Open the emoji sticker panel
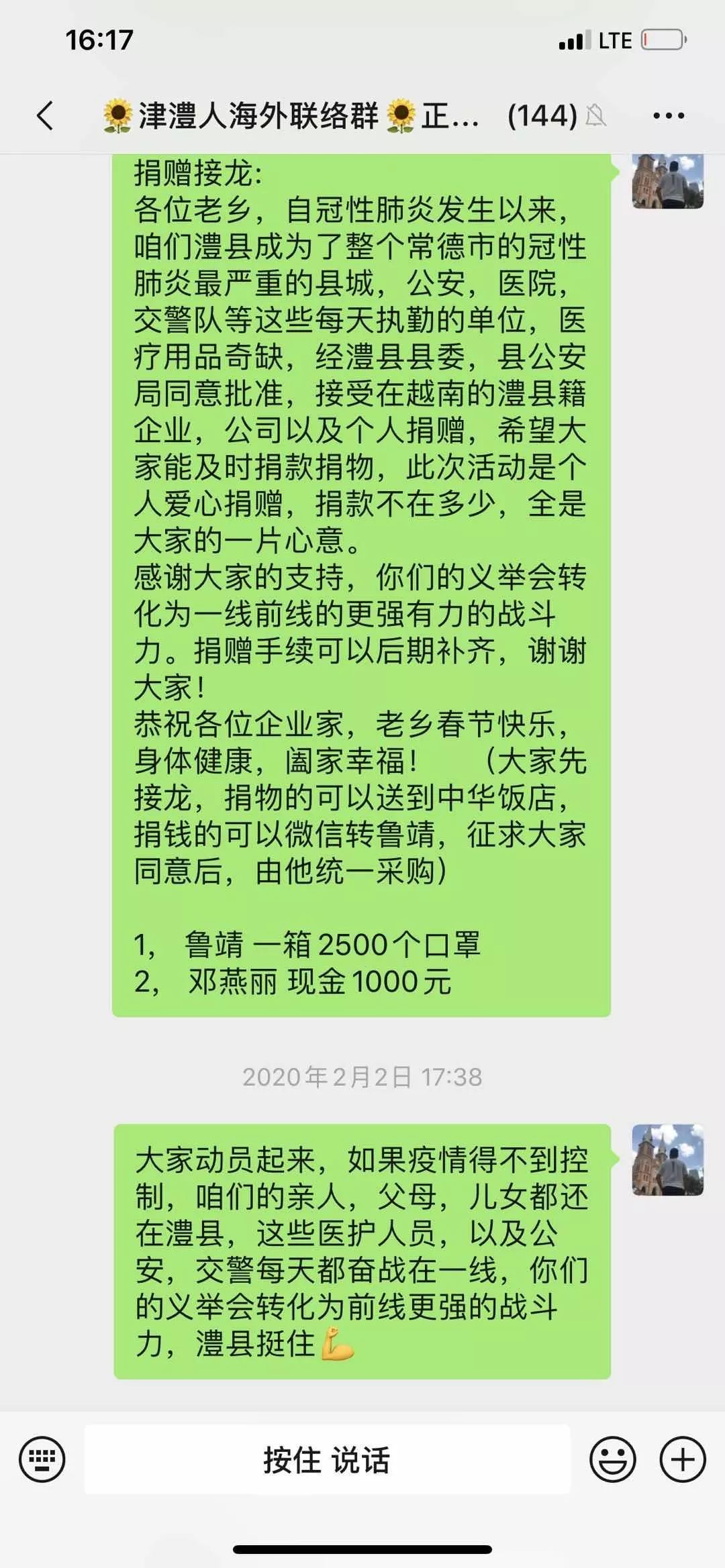 click(x=612, y=1459)
